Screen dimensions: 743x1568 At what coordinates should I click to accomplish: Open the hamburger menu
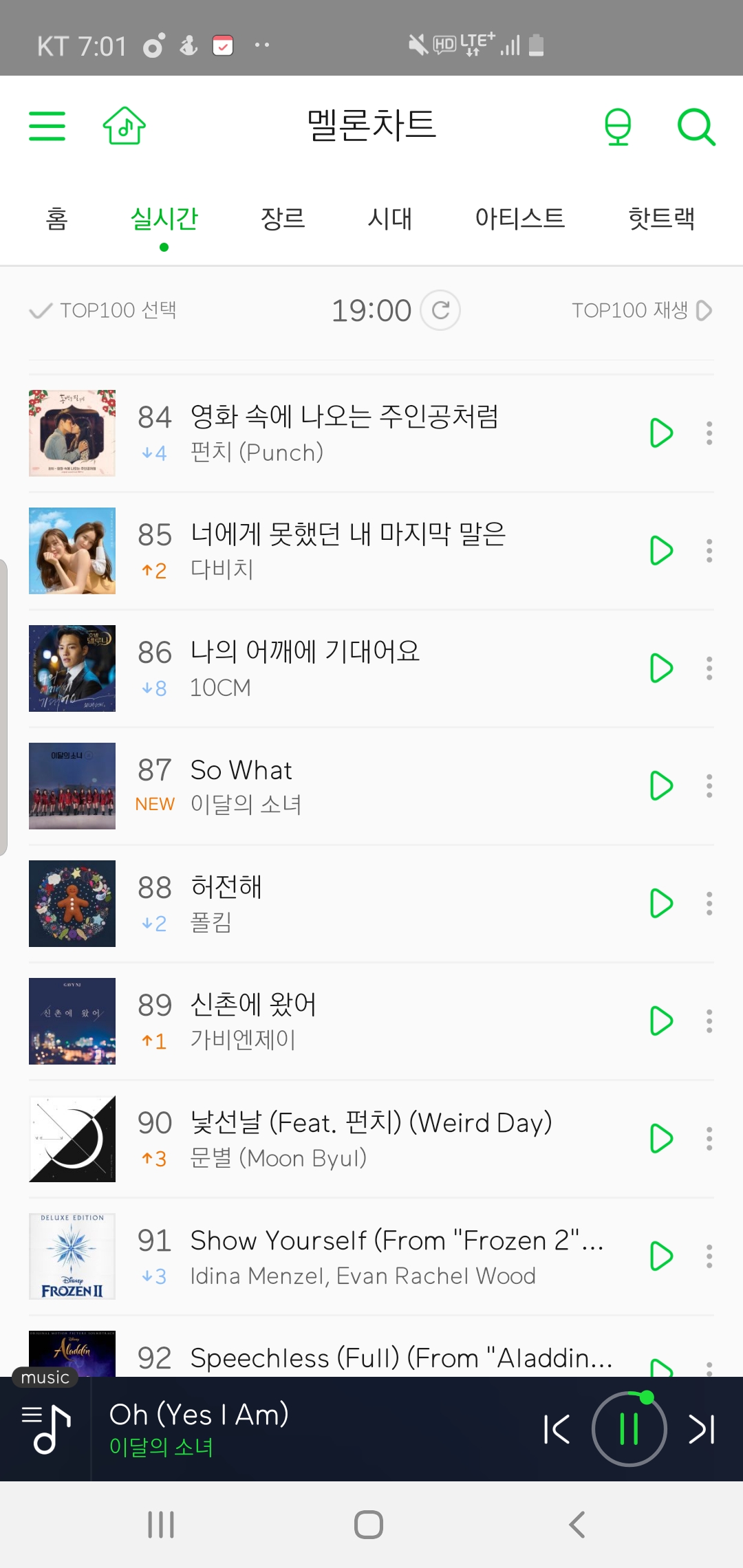point(47,126)
